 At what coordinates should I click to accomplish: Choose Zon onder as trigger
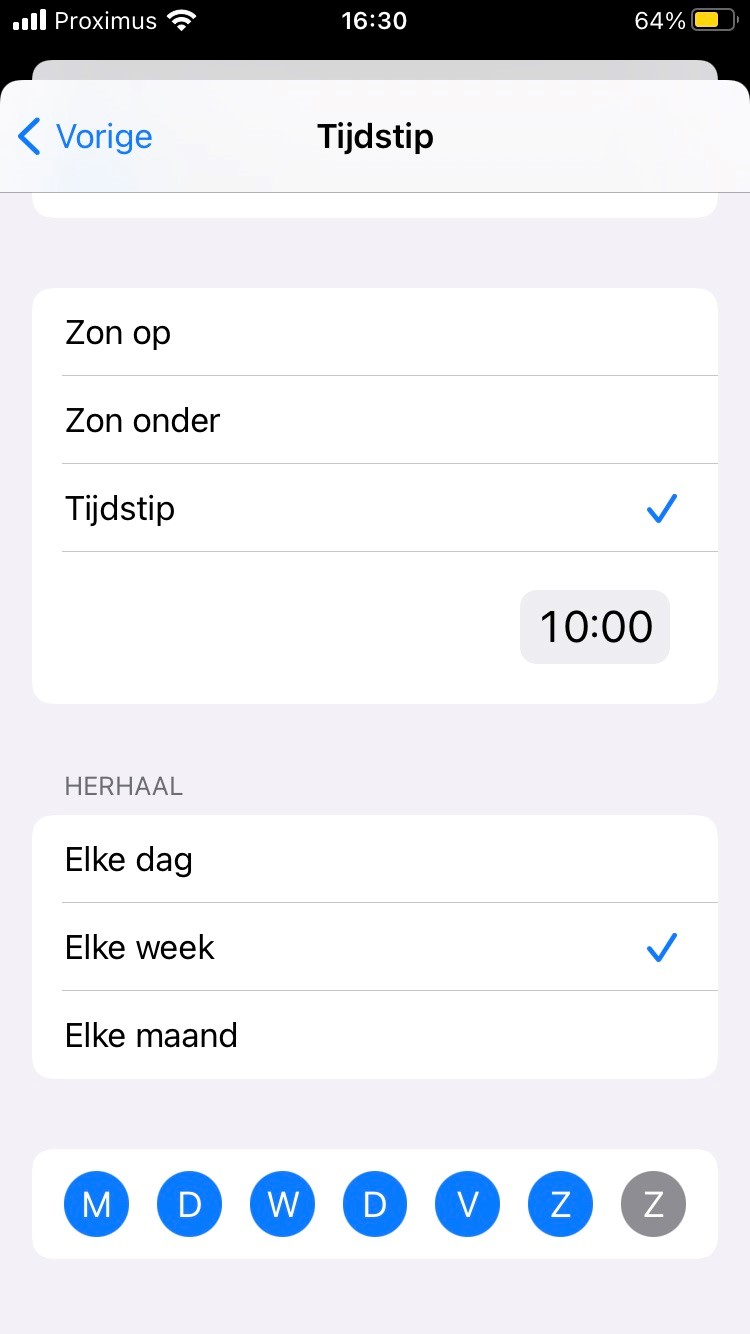pos(375,421)
